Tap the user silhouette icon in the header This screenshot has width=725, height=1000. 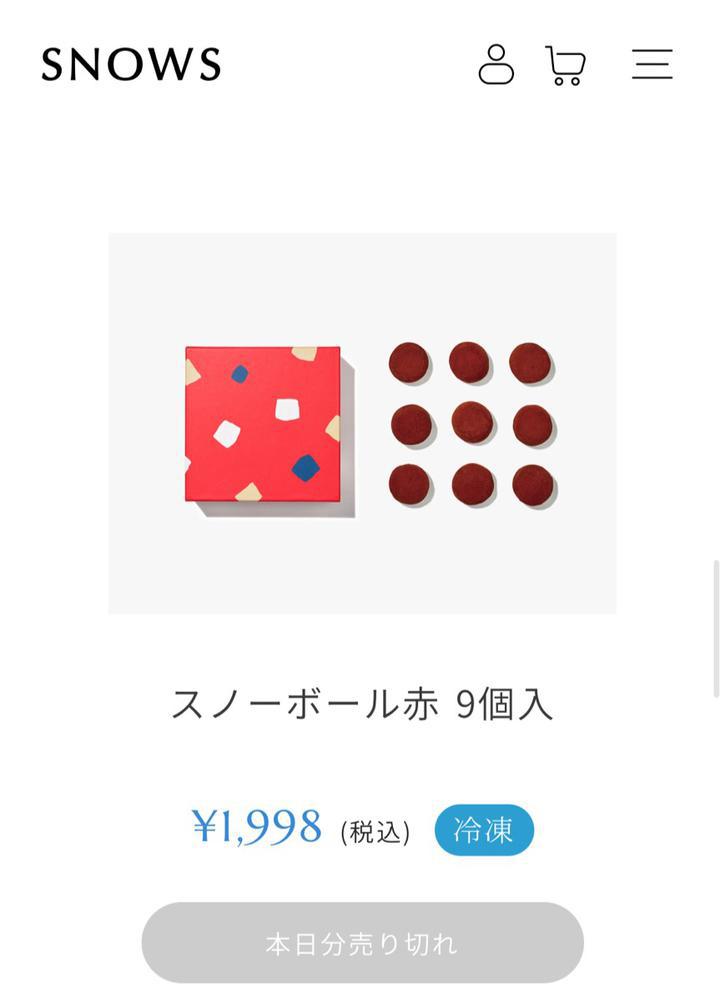(496, 64)
